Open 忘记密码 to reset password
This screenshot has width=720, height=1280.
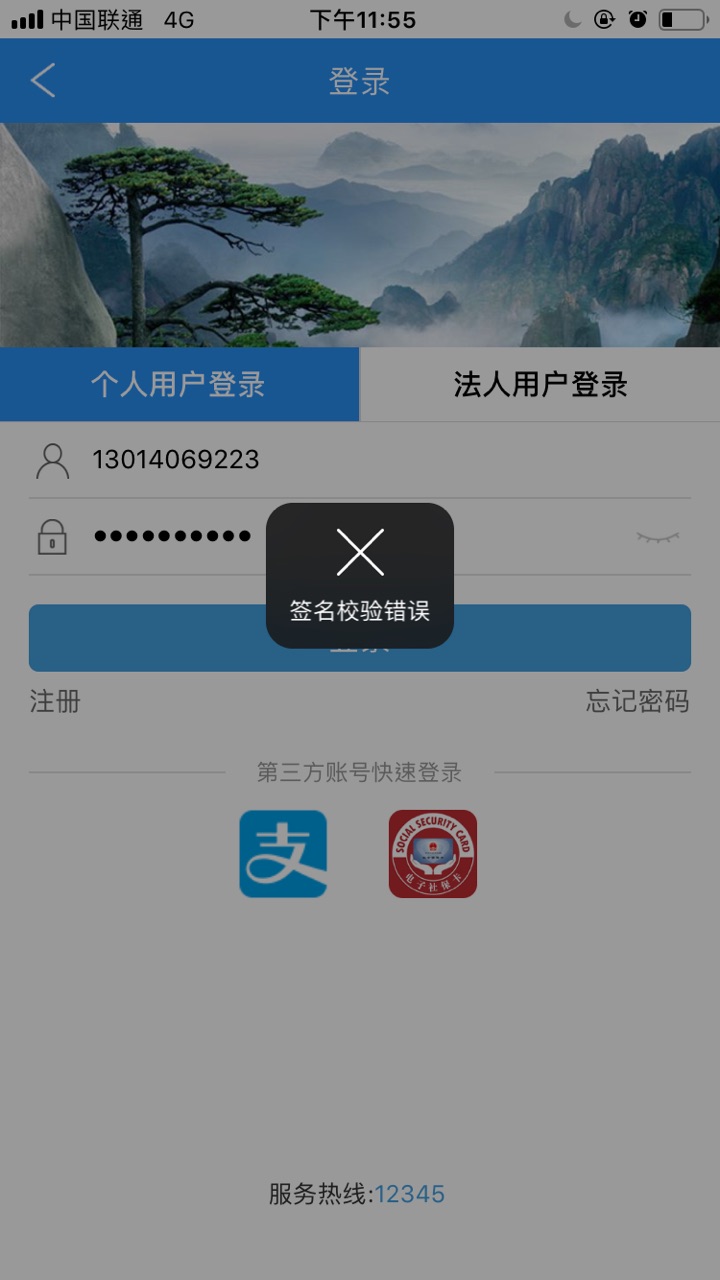pos(637,702)
